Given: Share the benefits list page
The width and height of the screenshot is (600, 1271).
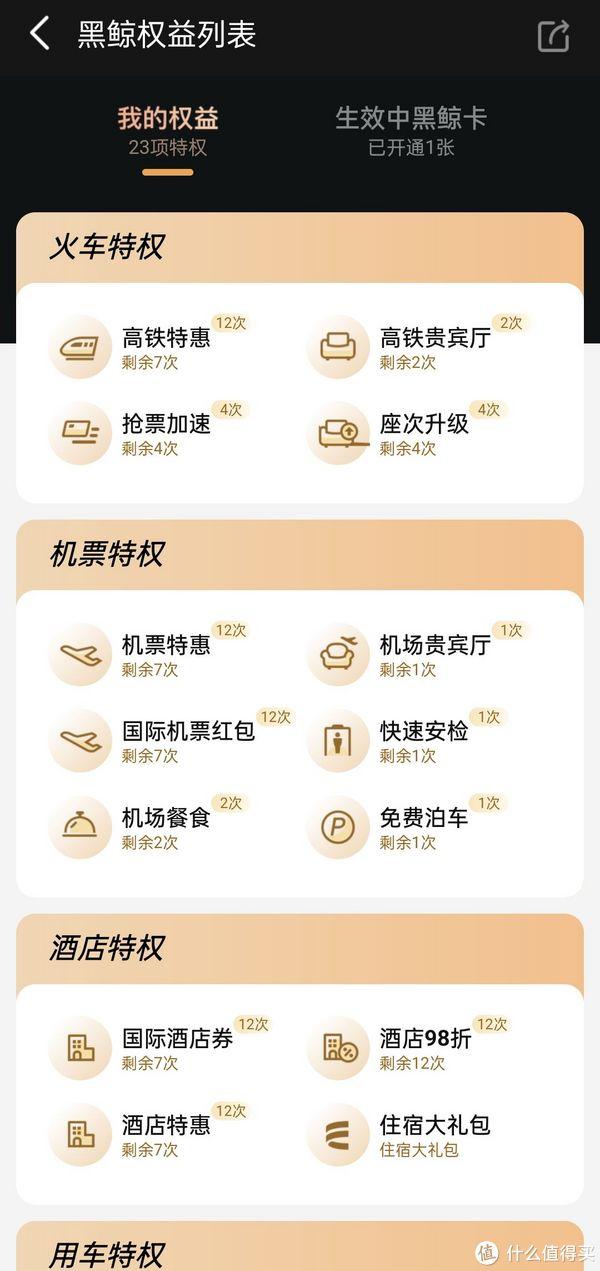Looking at the screenshot, I should click(553, 35).
